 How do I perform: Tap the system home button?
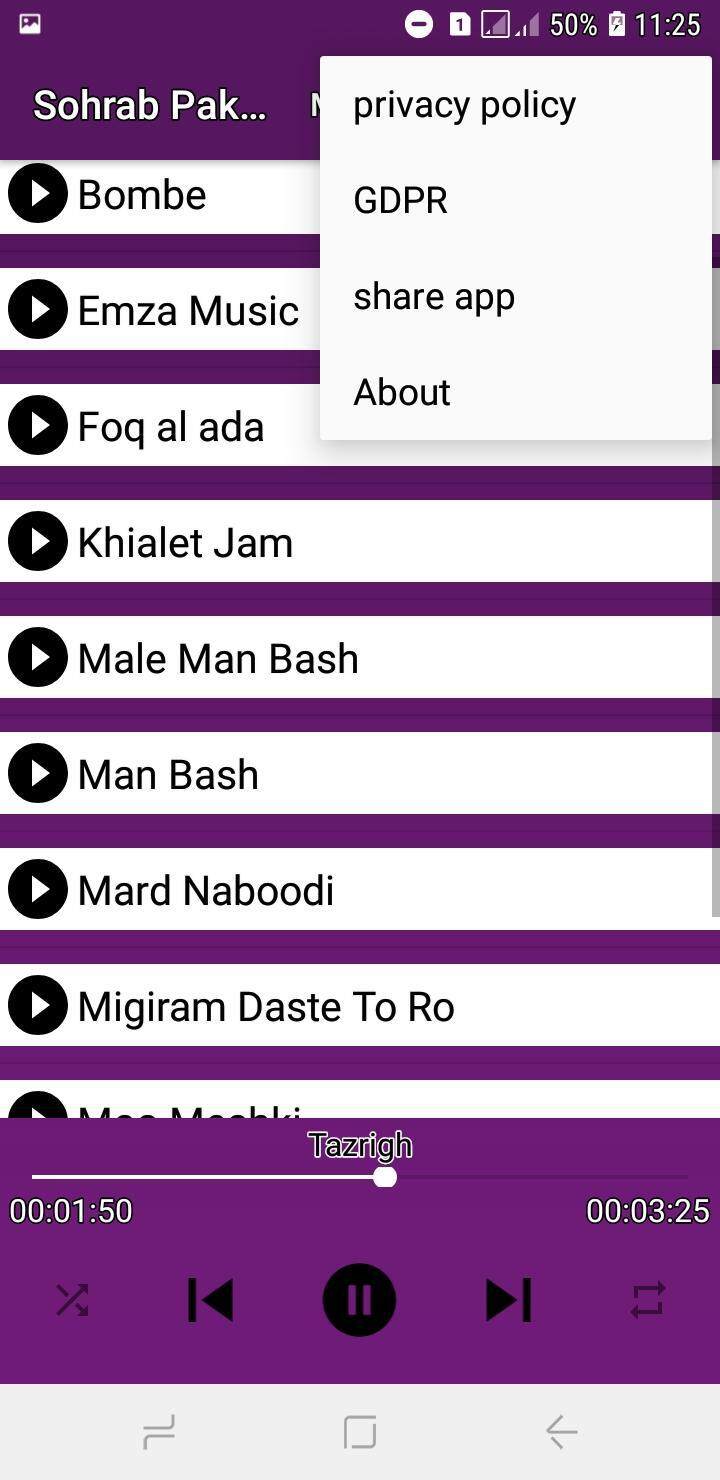click(360, 1432)
